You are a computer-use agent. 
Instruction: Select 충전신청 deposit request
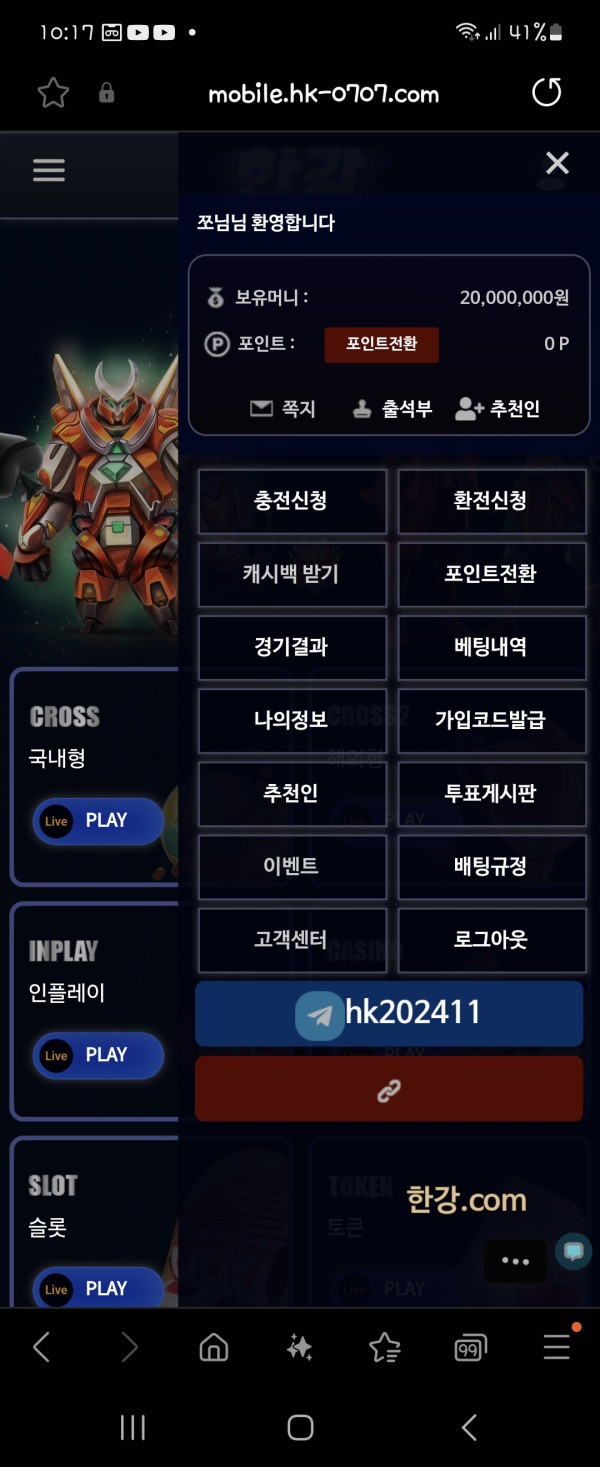[x=292, y=501]
